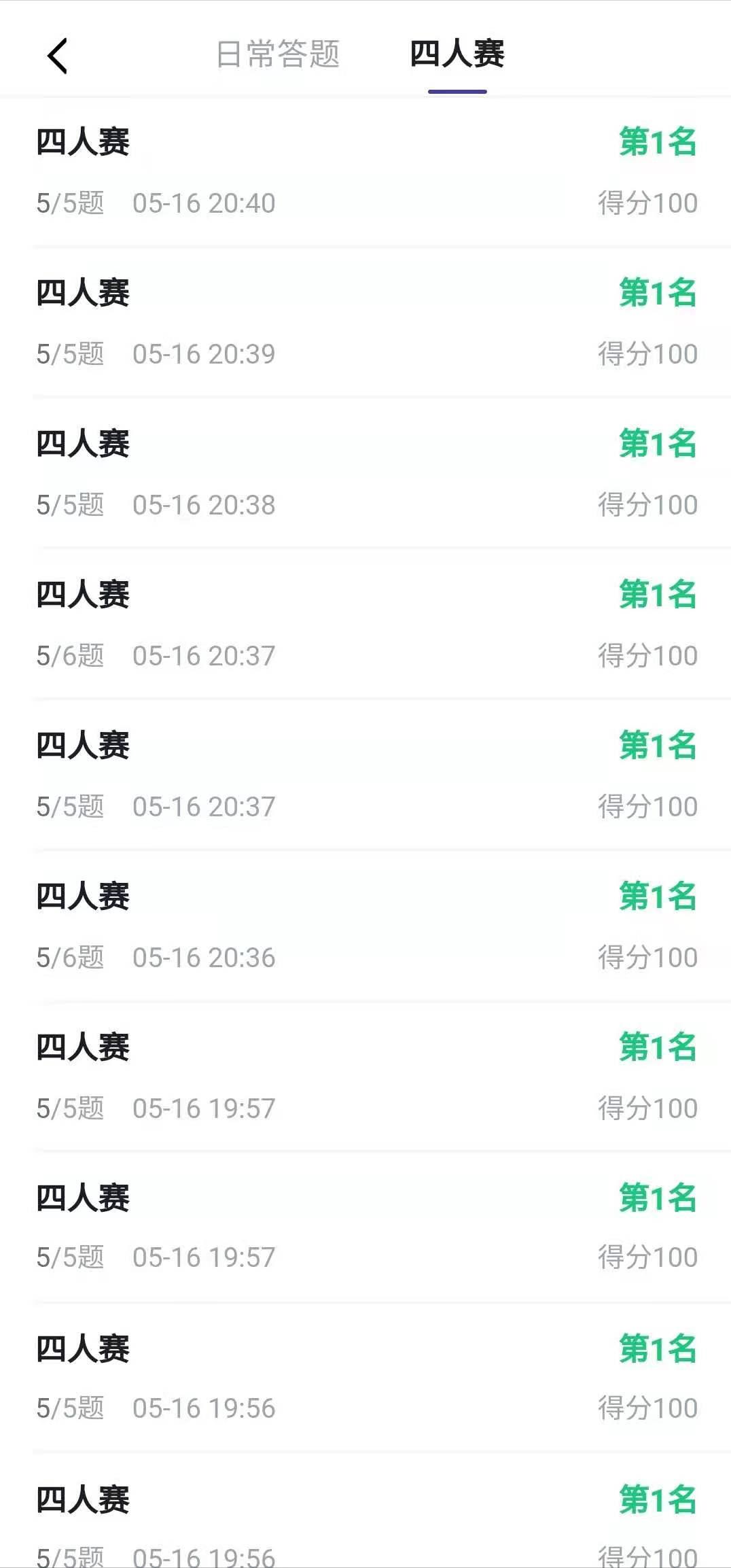The width and height of the screenshot is (731, 1568).
Task: Select the 5/5题 label at 20:39
Action: coord(70,353)
